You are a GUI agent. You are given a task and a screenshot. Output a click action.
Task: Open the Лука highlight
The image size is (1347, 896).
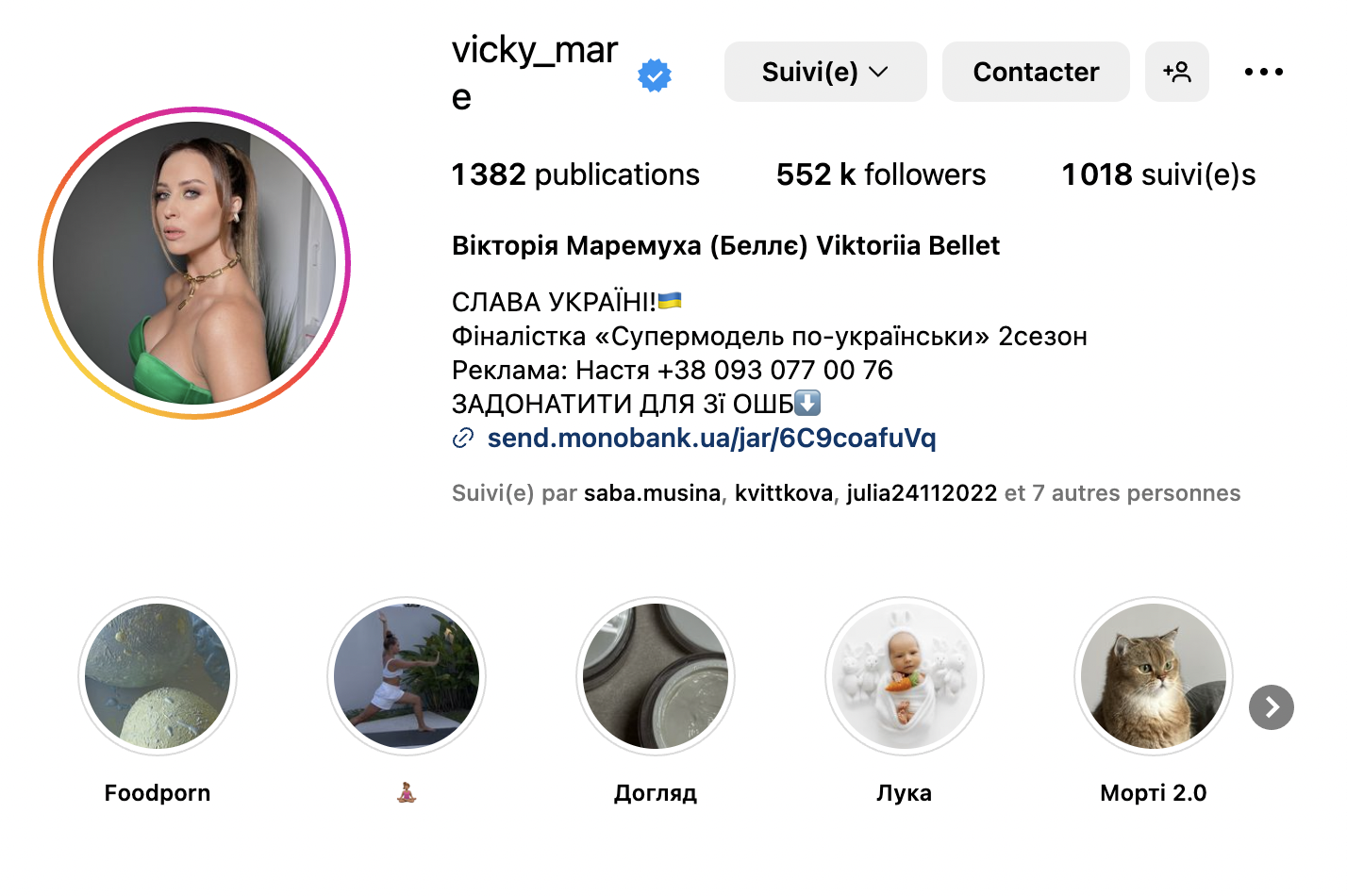click(x=905, y=676)
